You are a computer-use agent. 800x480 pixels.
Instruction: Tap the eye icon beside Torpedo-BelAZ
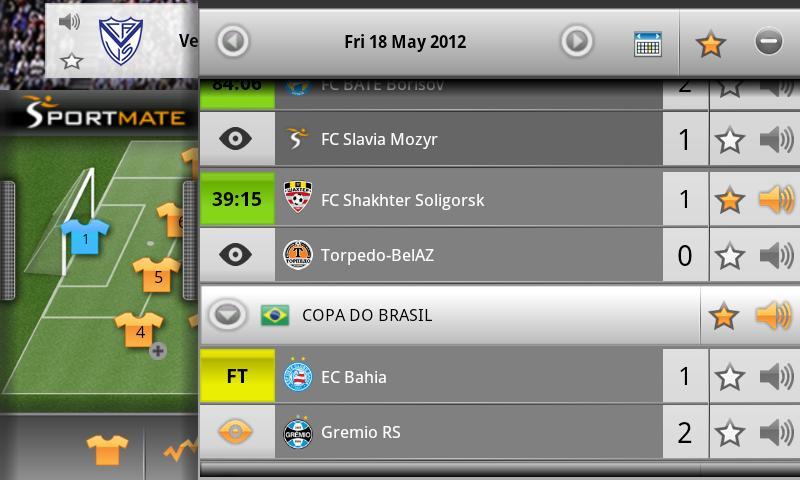(235, 255)
